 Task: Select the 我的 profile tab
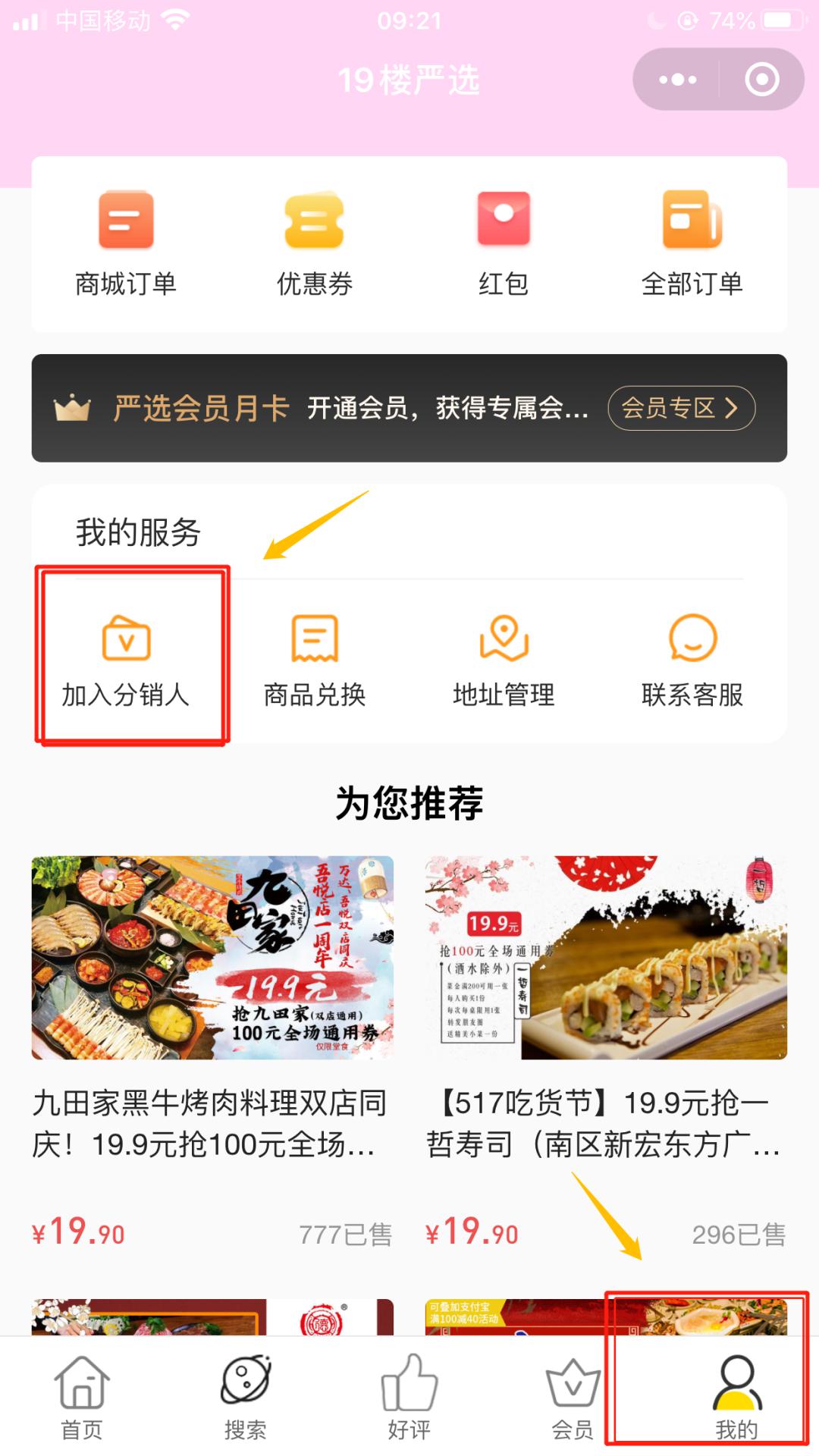[736, 1397]
